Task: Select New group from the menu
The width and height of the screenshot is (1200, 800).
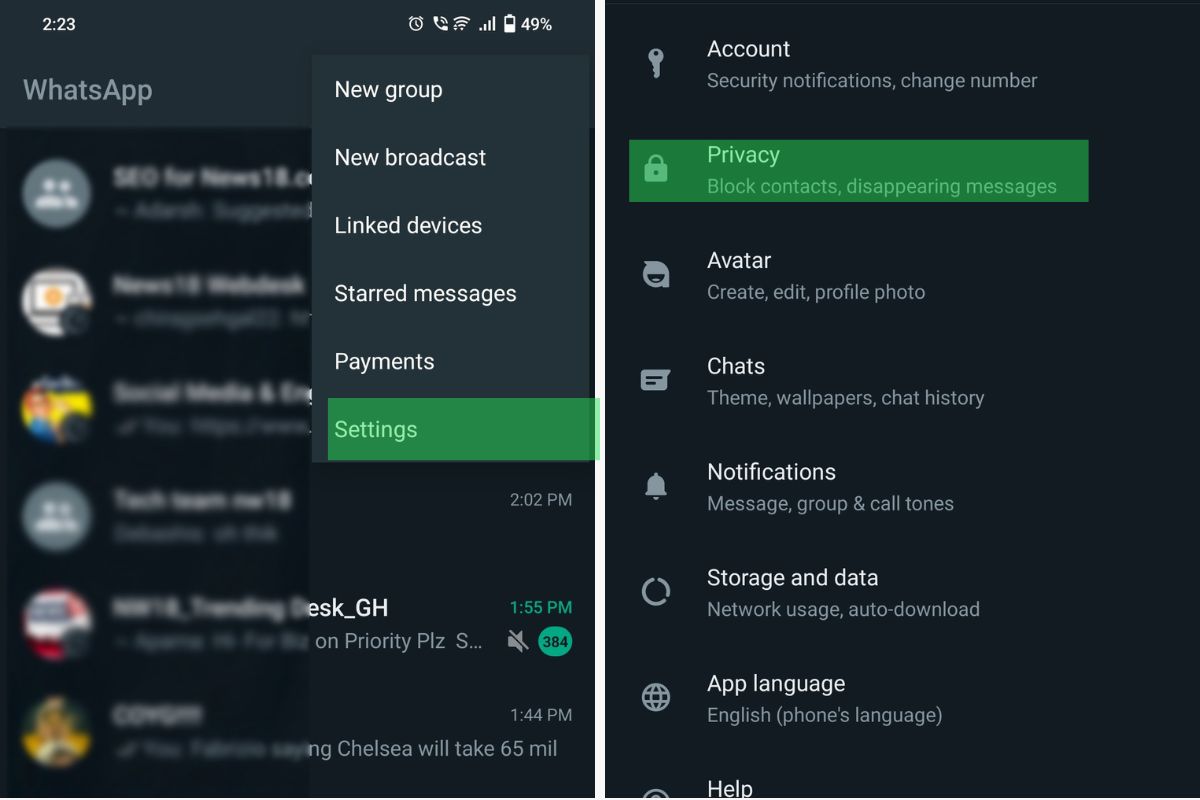Action: pyautogui.click(x=388, y=90)
